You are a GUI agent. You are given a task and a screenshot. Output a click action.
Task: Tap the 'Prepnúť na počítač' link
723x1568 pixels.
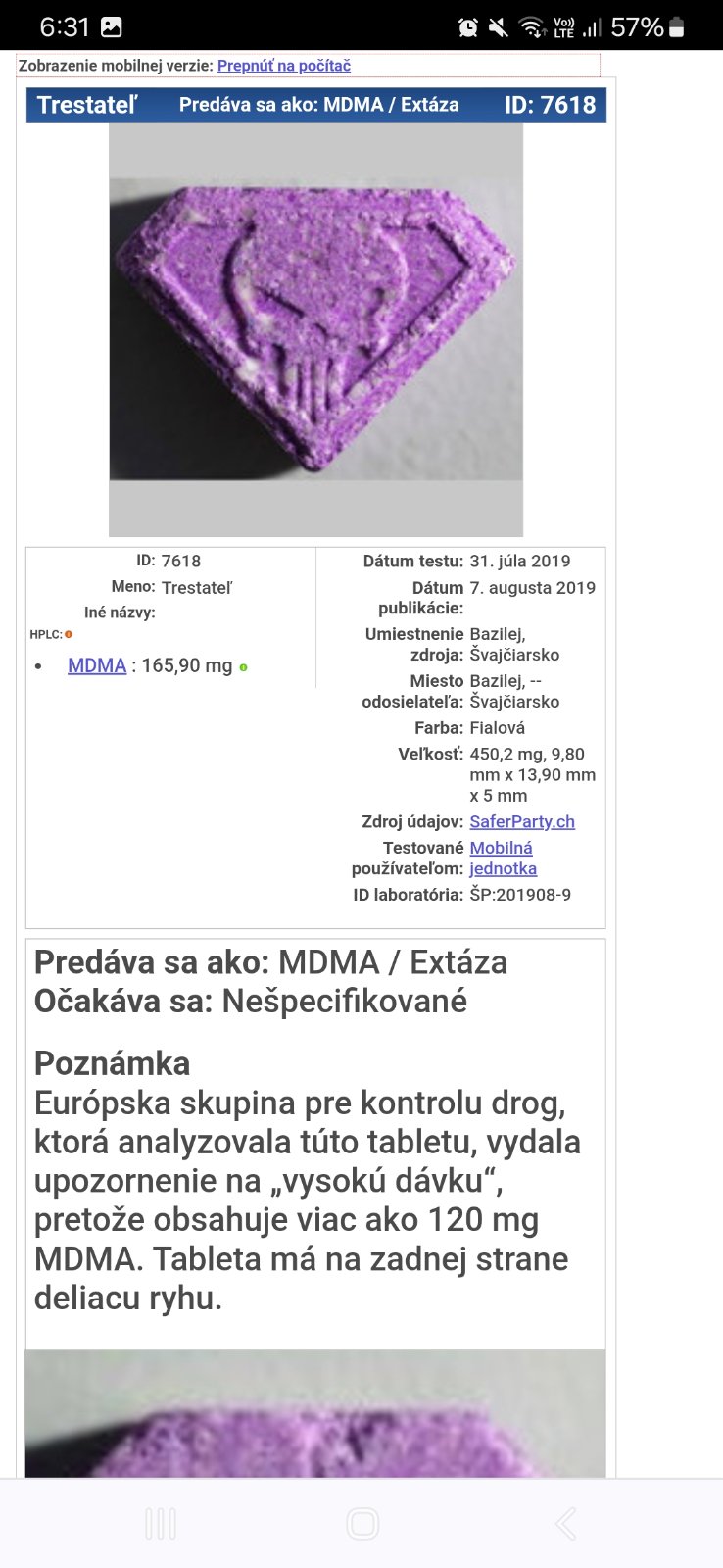point(283,66)
